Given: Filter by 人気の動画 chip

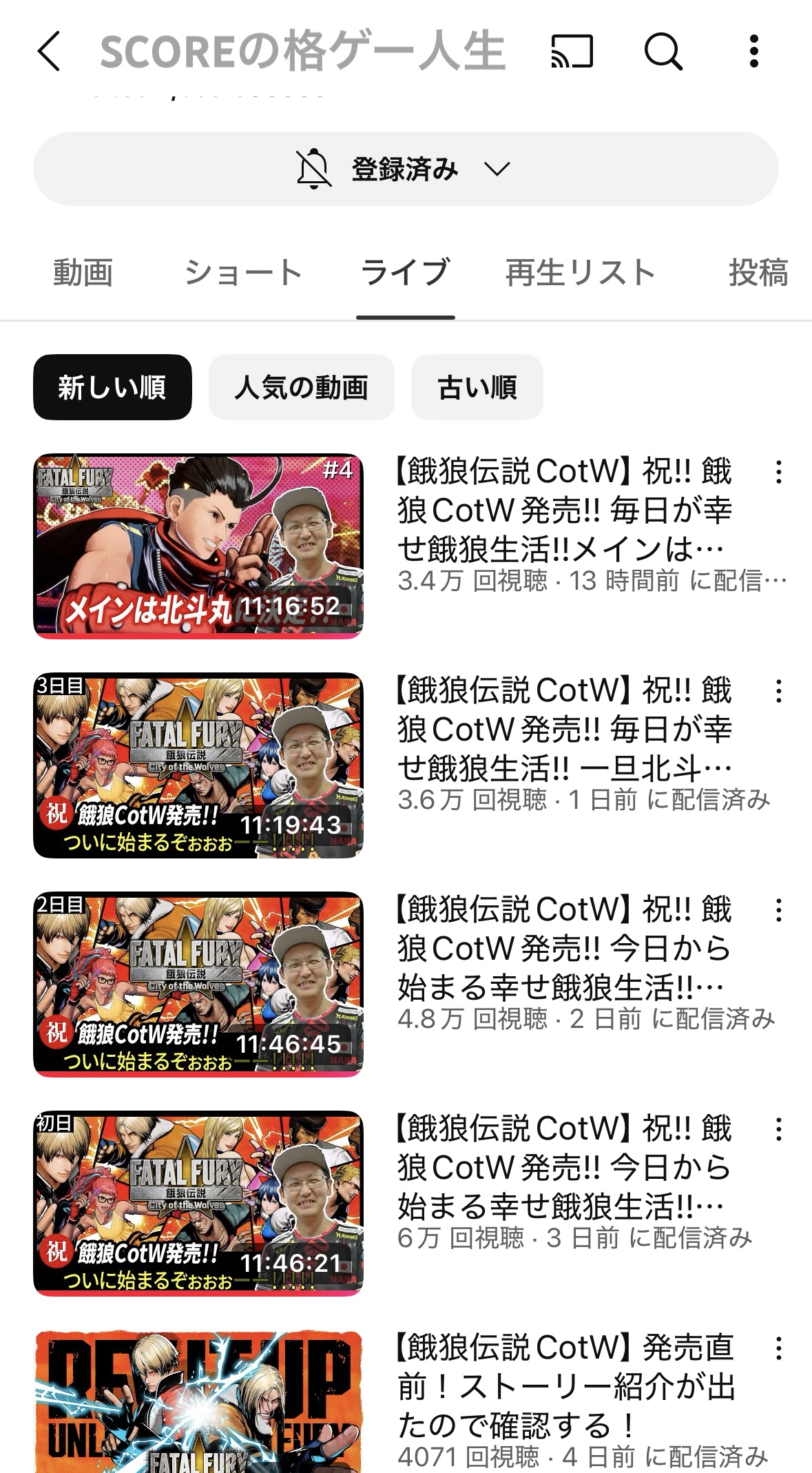Looking at the screenshot, I should [x=301, y=387].
